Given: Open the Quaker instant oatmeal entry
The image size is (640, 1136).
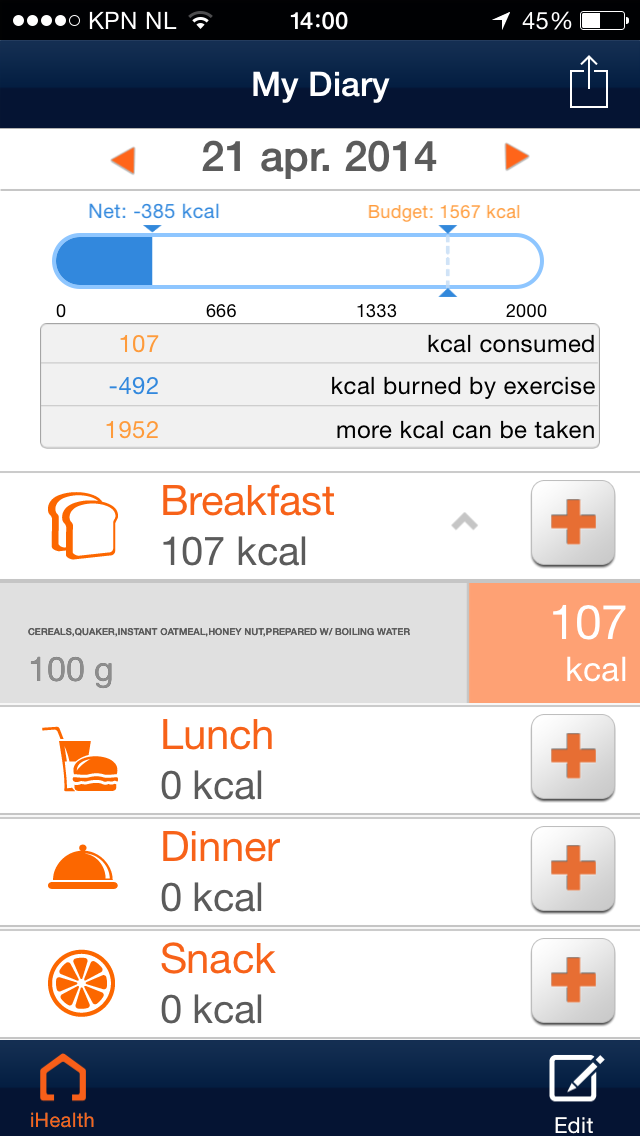Looking at the screenshot, I should [320, 643].
